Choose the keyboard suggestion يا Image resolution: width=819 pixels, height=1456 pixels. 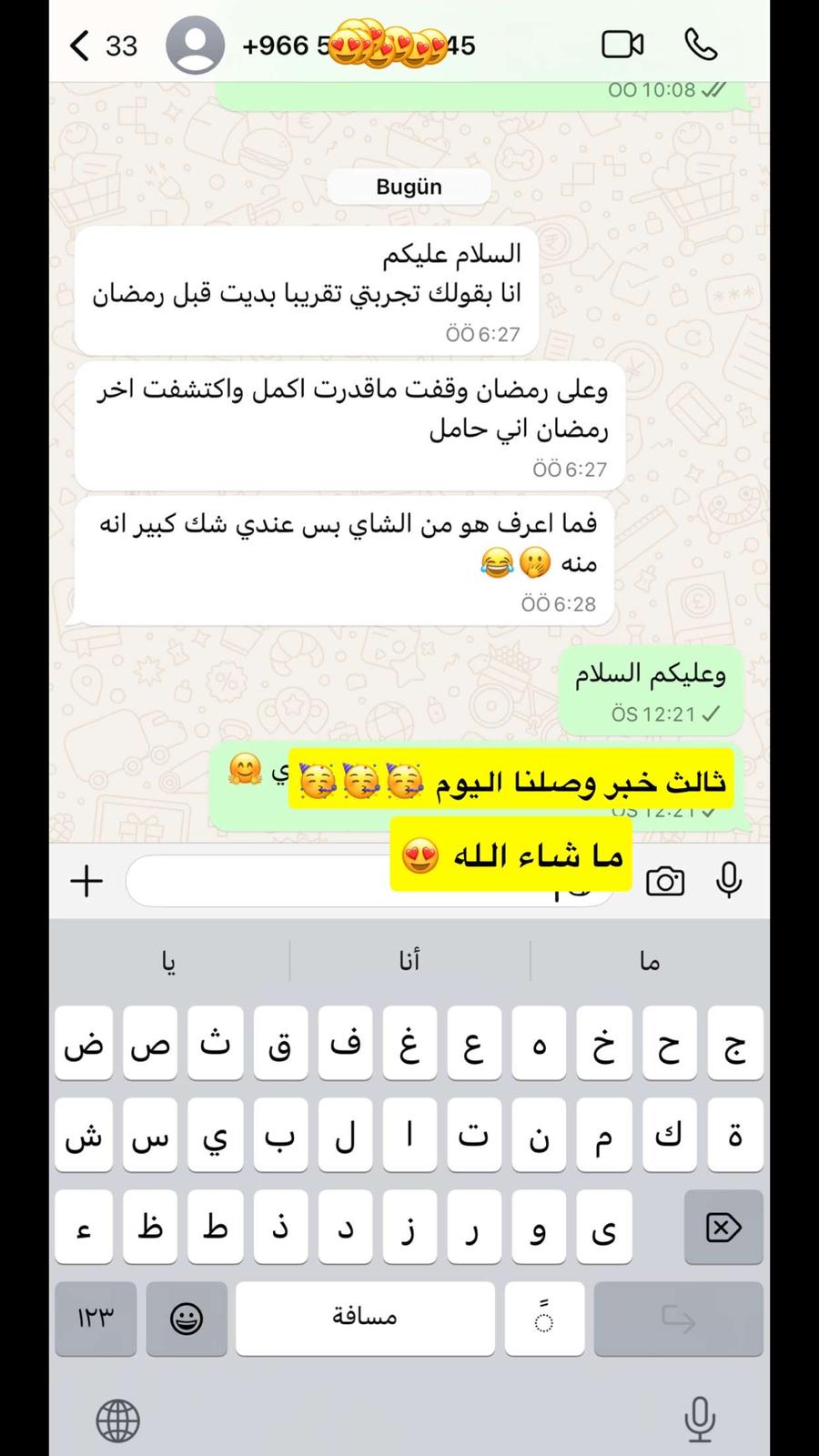click(169, 961)
